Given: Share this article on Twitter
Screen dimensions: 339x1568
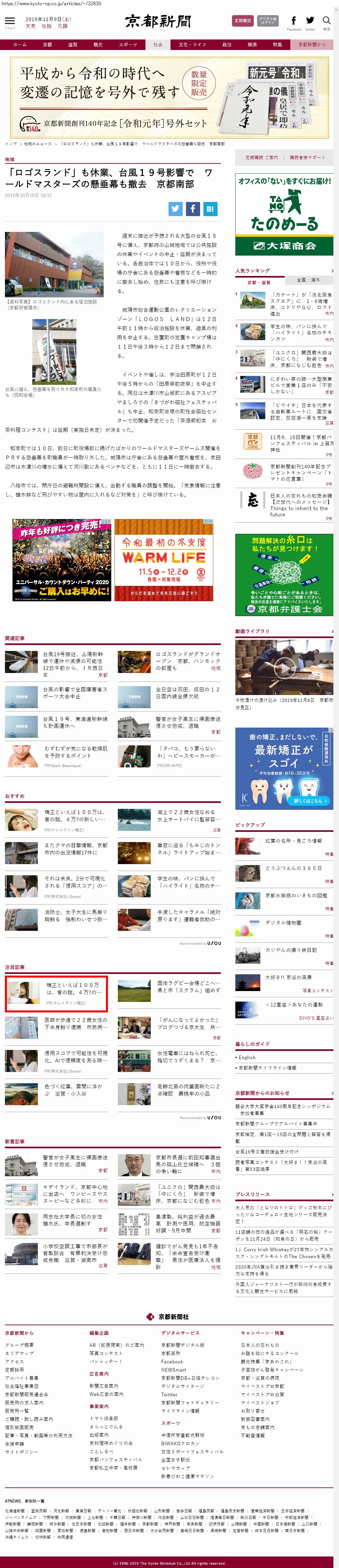Looking at the screenshot, I should [x=175, y=208].
